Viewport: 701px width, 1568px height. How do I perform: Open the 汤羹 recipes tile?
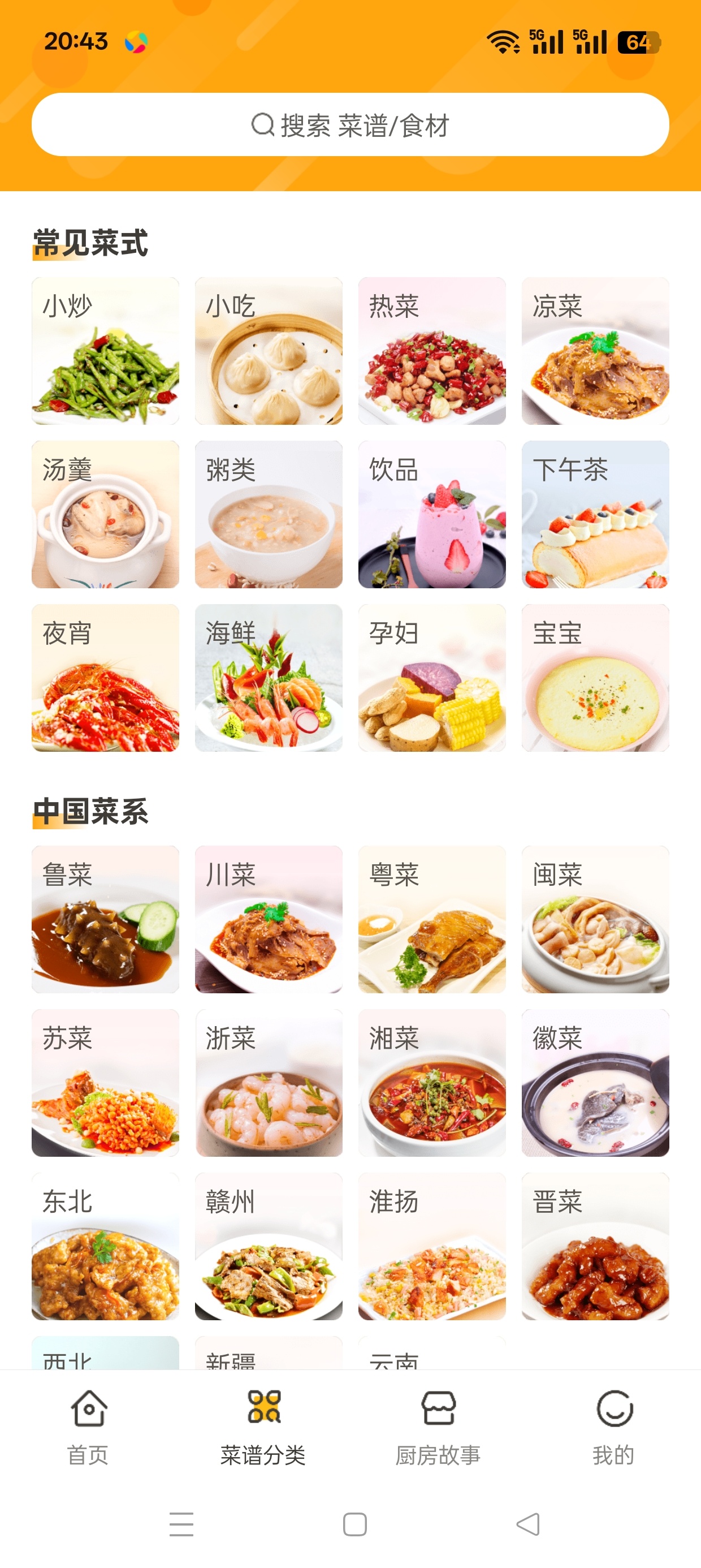pyautogui.click(x=105, y=514)
